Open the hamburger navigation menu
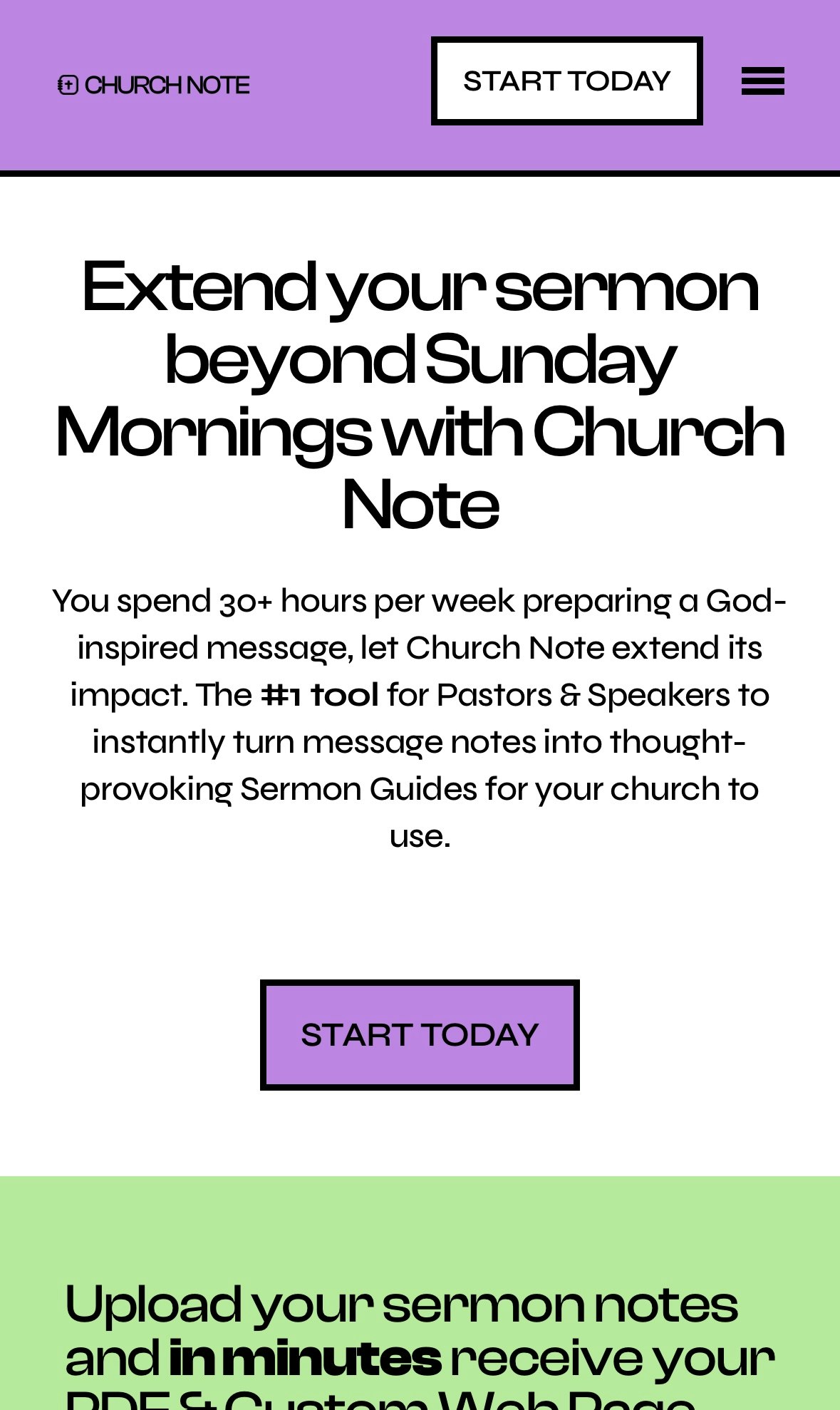840x1410 pixels. tap(762, 81)
